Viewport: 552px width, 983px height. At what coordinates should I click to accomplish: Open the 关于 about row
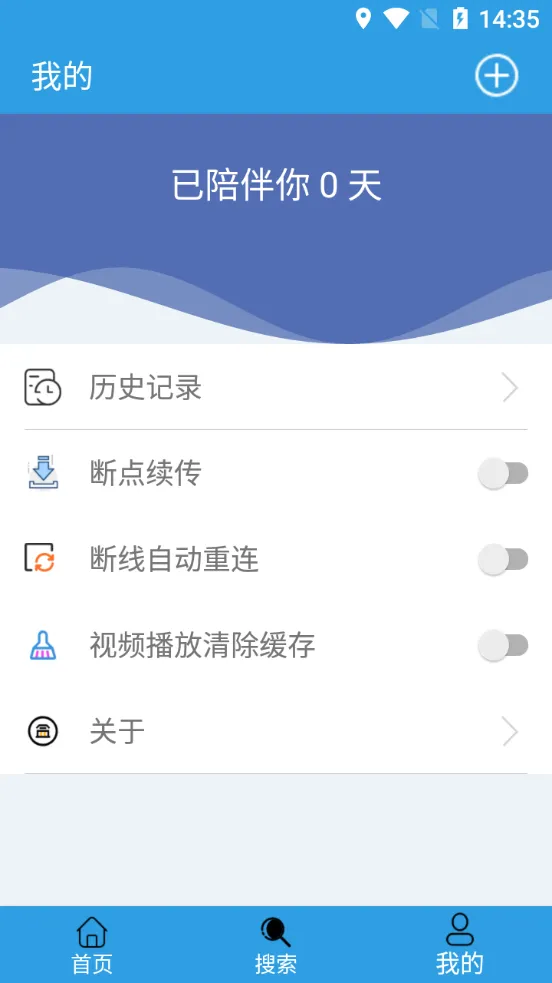click(x=276, y=731)
